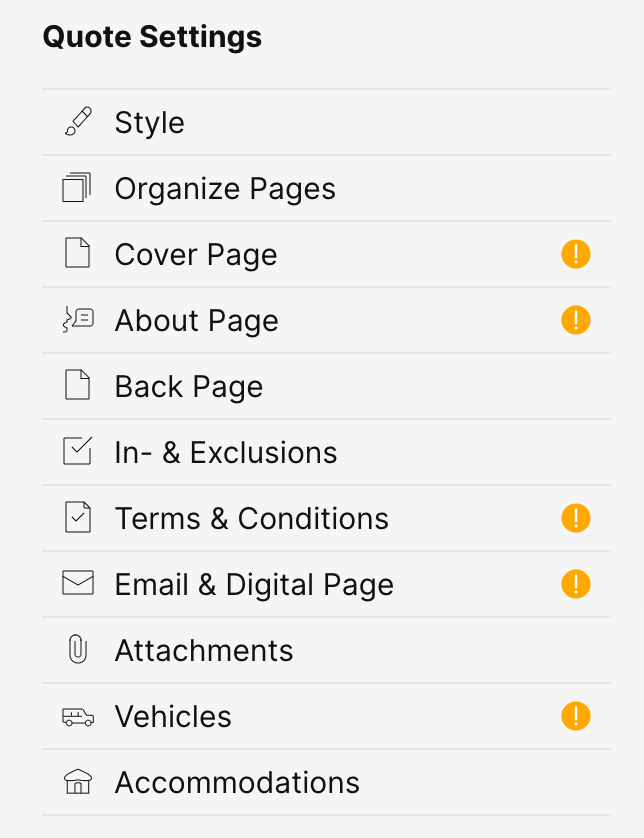Open Accommodations settings
The width and height of the screenshot is (644, 838).
point(237,783)
